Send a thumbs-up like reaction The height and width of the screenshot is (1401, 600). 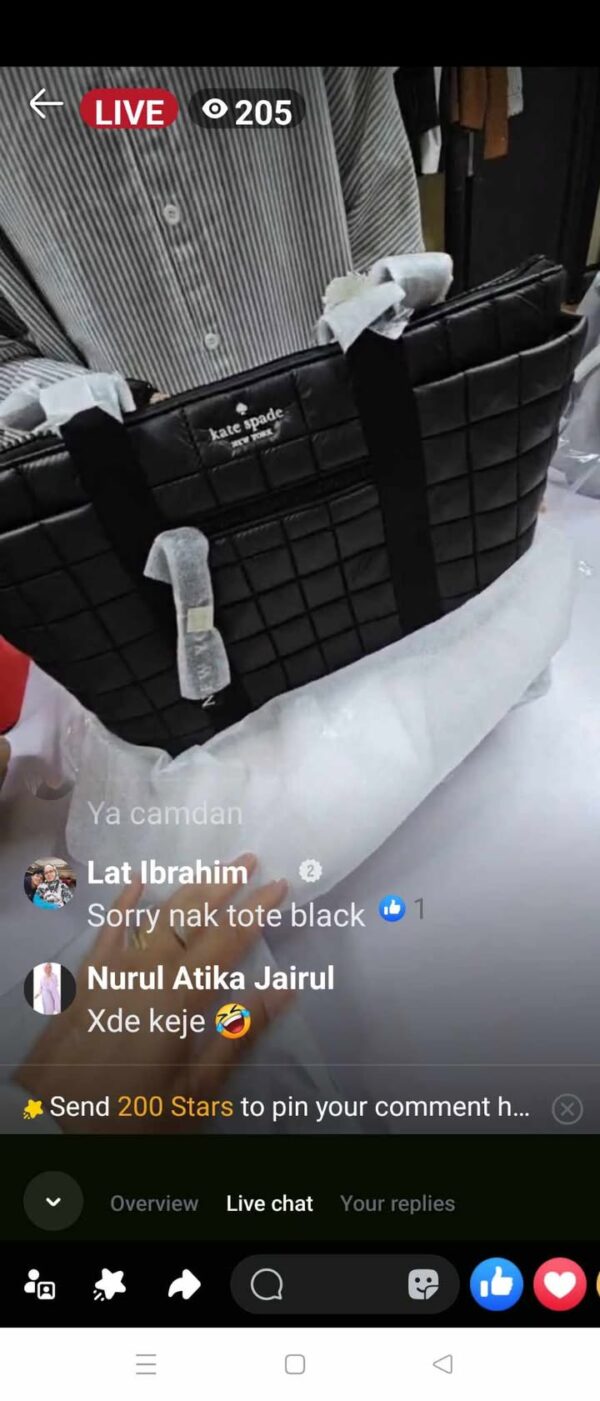(496, 1284)
